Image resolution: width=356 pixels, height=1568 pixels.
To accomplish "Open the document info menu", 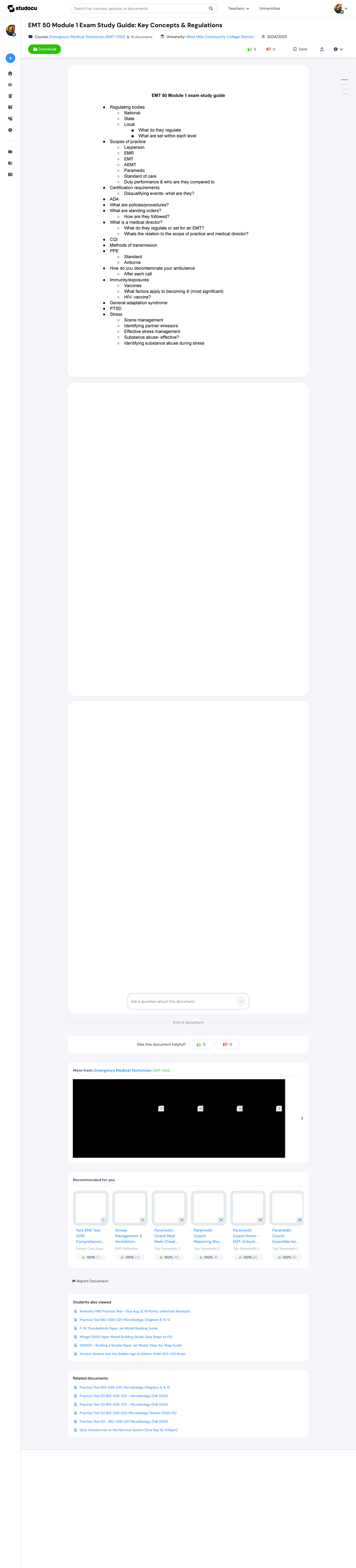I will tap(338, 49).
